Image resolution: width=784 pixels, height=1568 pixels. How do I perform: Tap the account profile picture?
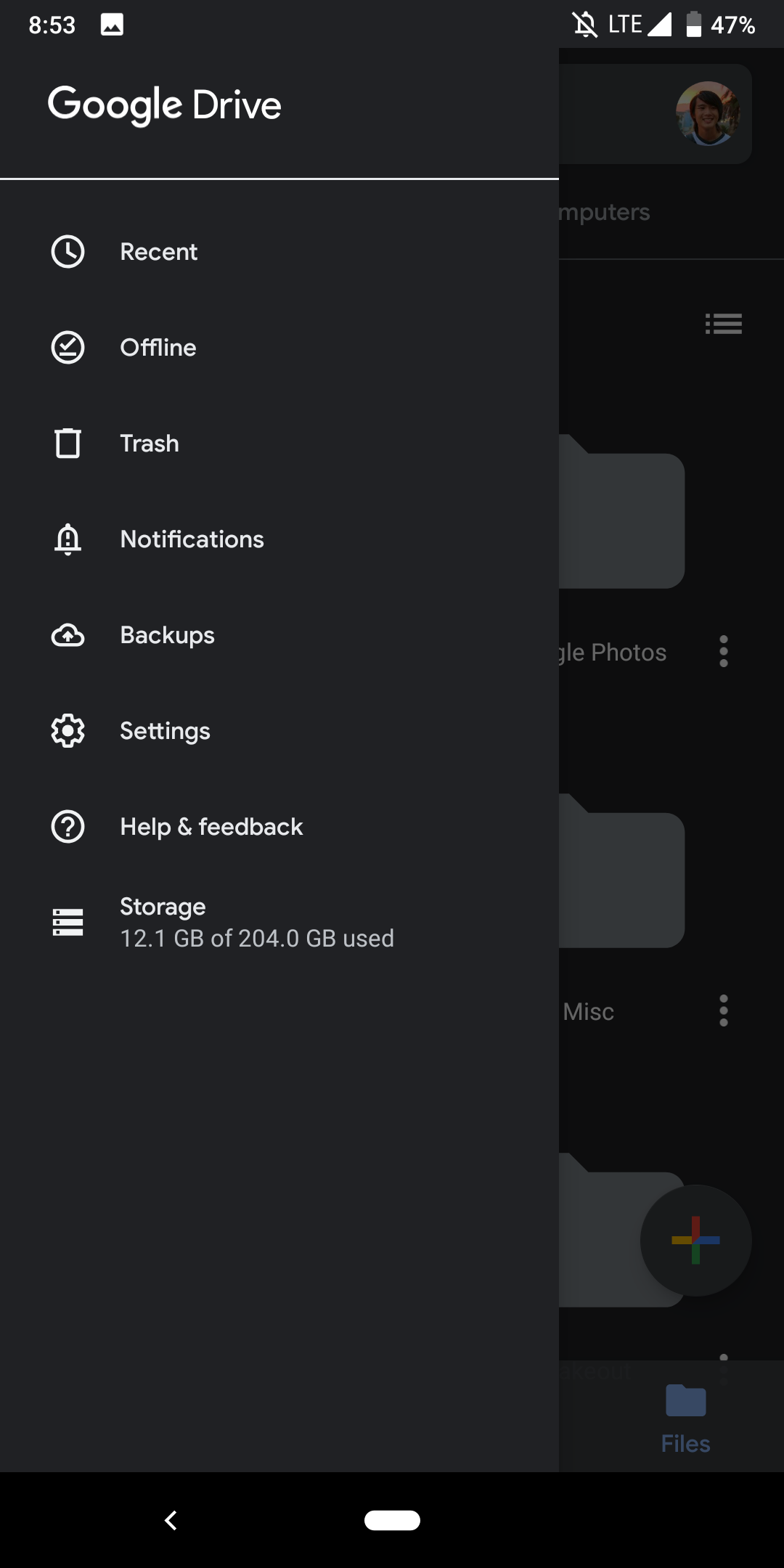(x=708, y=113)
